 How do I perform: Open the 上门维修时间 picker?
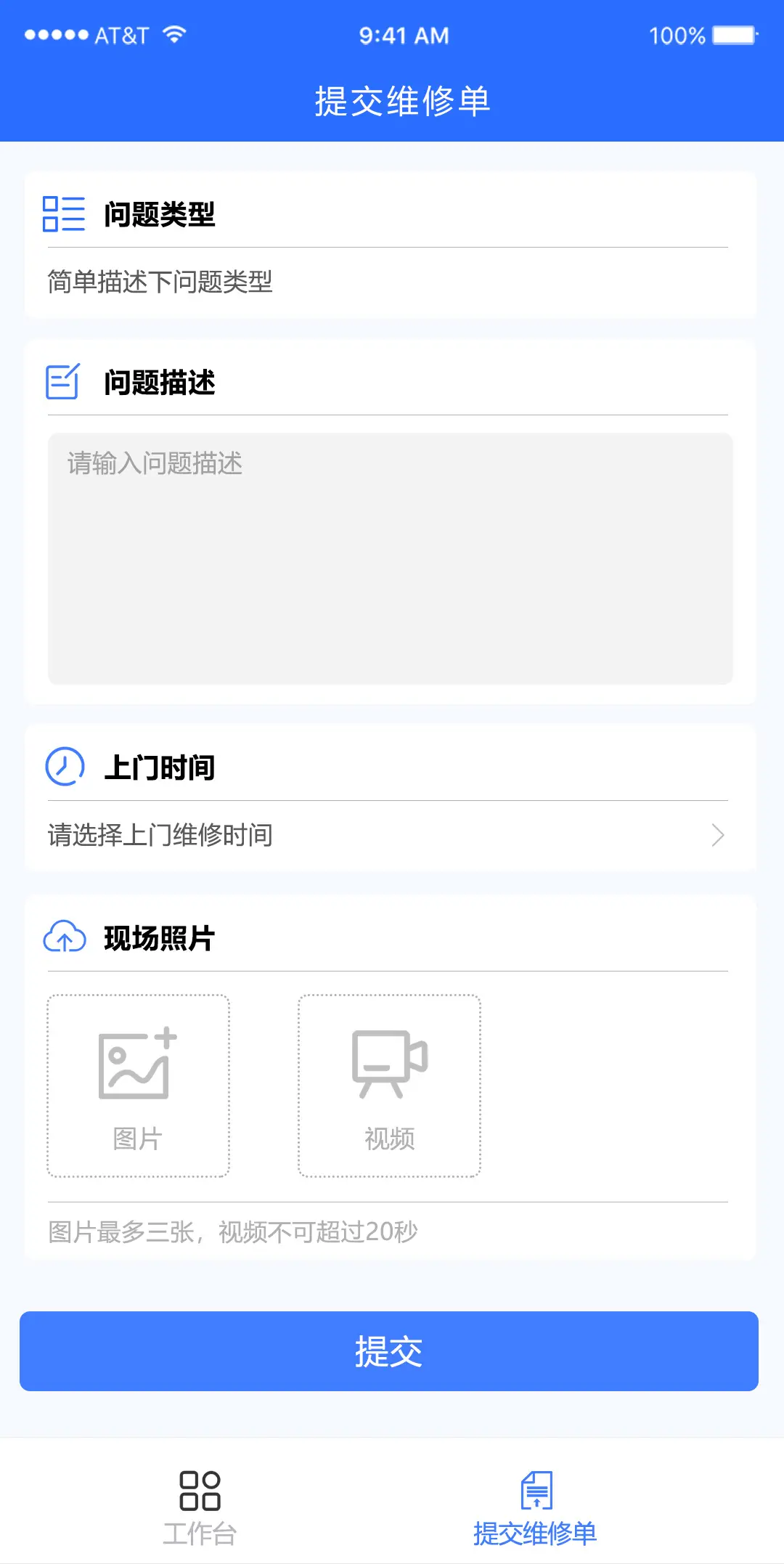(388, 835)
